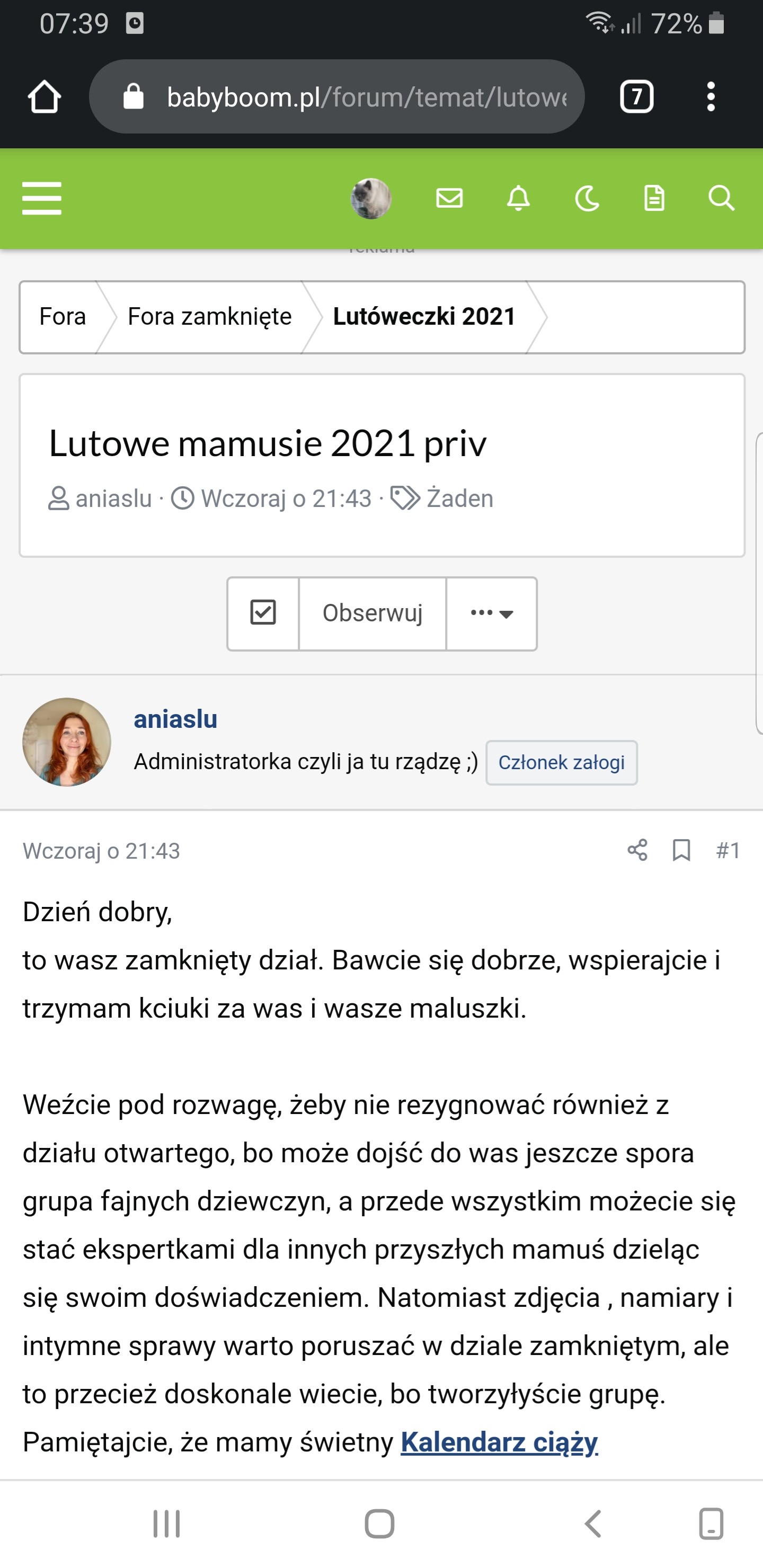
Task: Toggle dark mode moon icon
Action: click(587, 199)
